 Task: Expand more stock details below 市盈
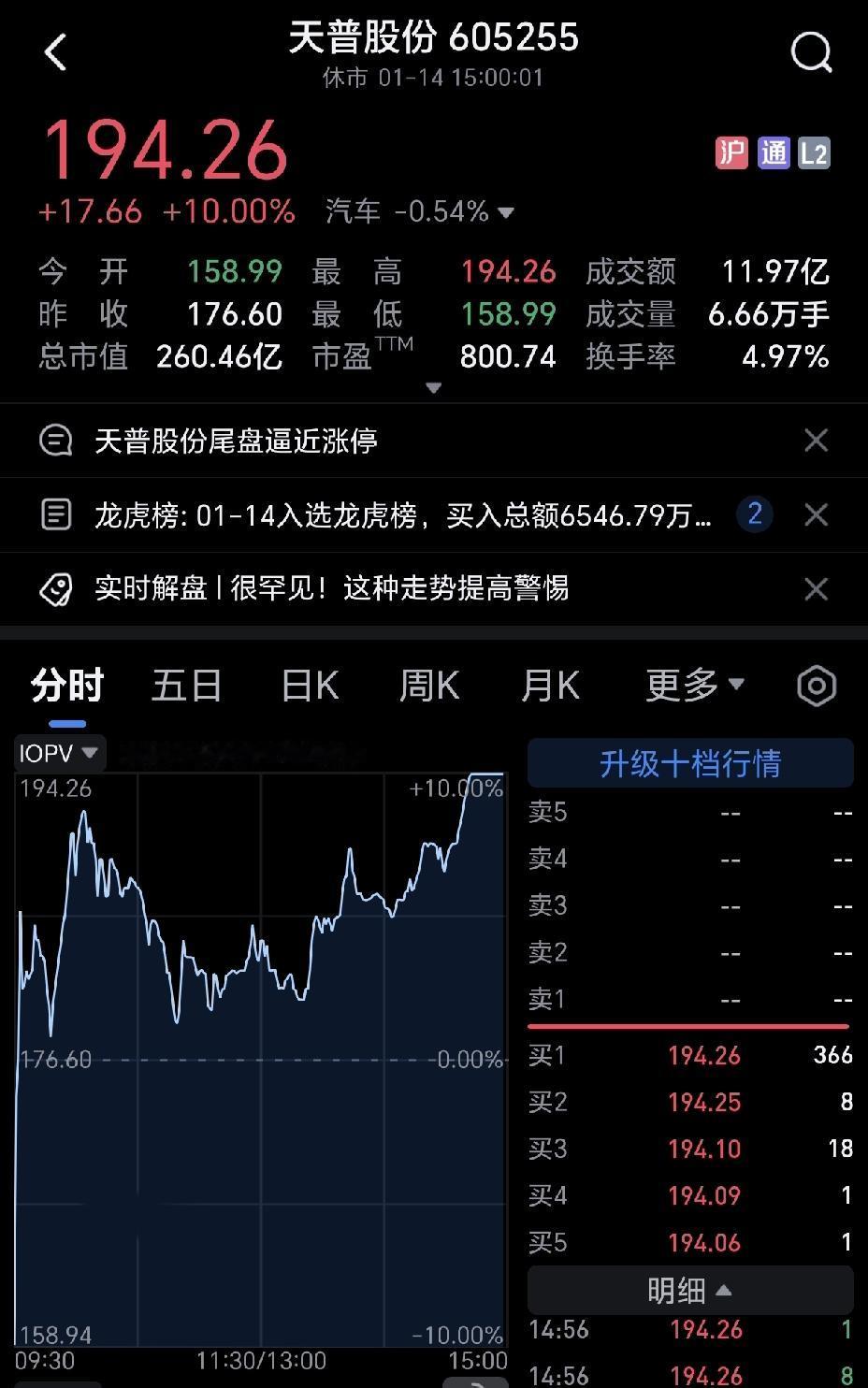[433, 386]
